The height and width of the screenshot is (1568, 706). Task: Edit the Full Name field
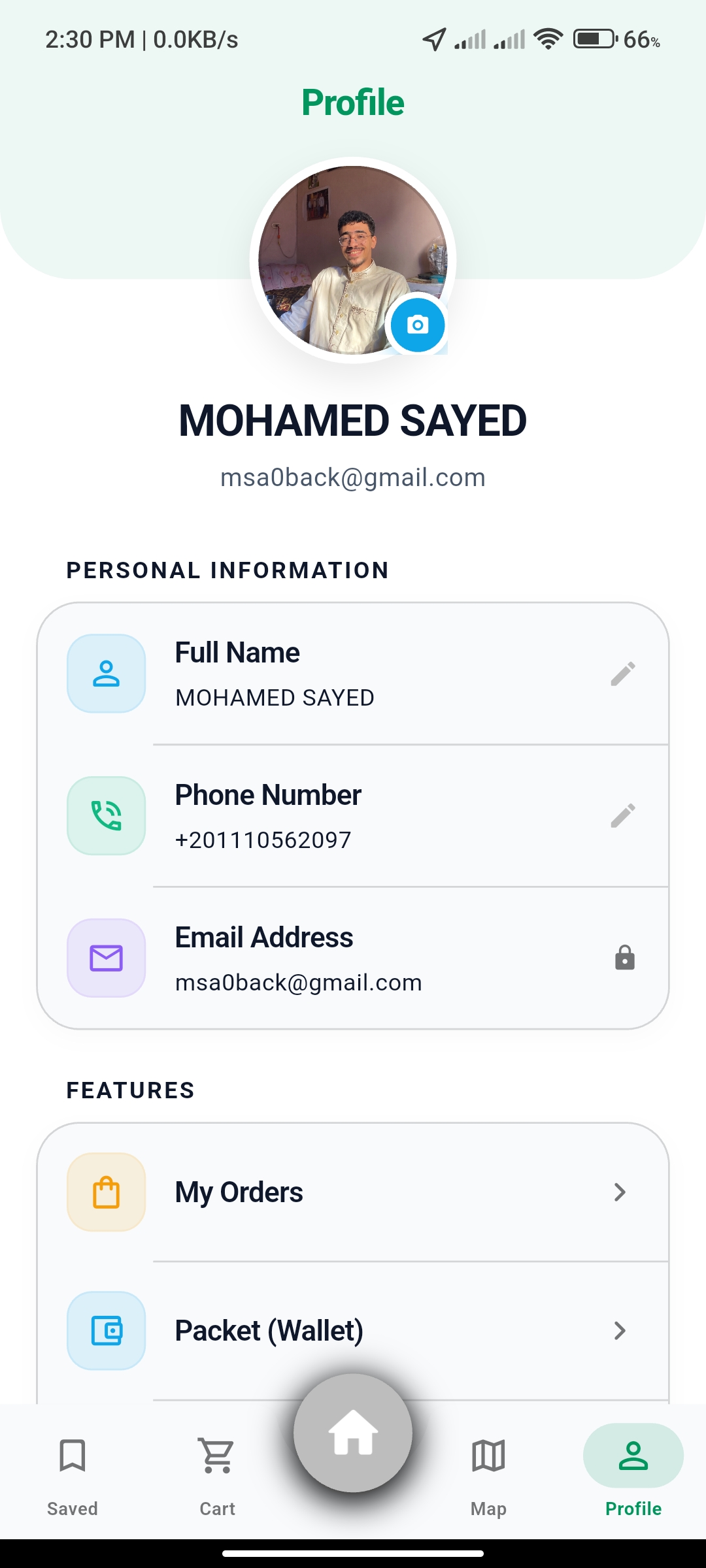pyautogui.click(x=623, y=674)
